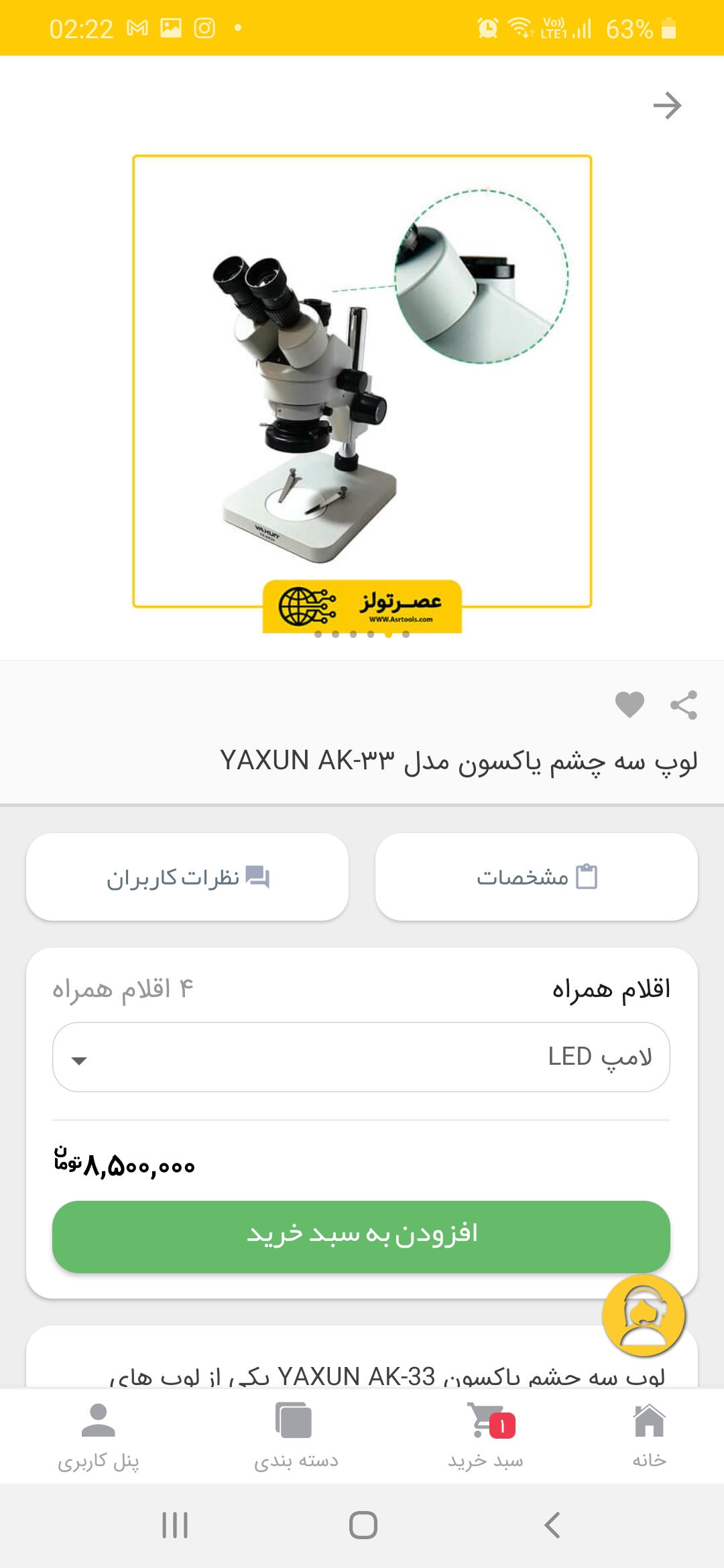Add the product to favorites with the heart
This screenshot has height=1568, width=724.
pyautogui.click(x=629, y=704)
